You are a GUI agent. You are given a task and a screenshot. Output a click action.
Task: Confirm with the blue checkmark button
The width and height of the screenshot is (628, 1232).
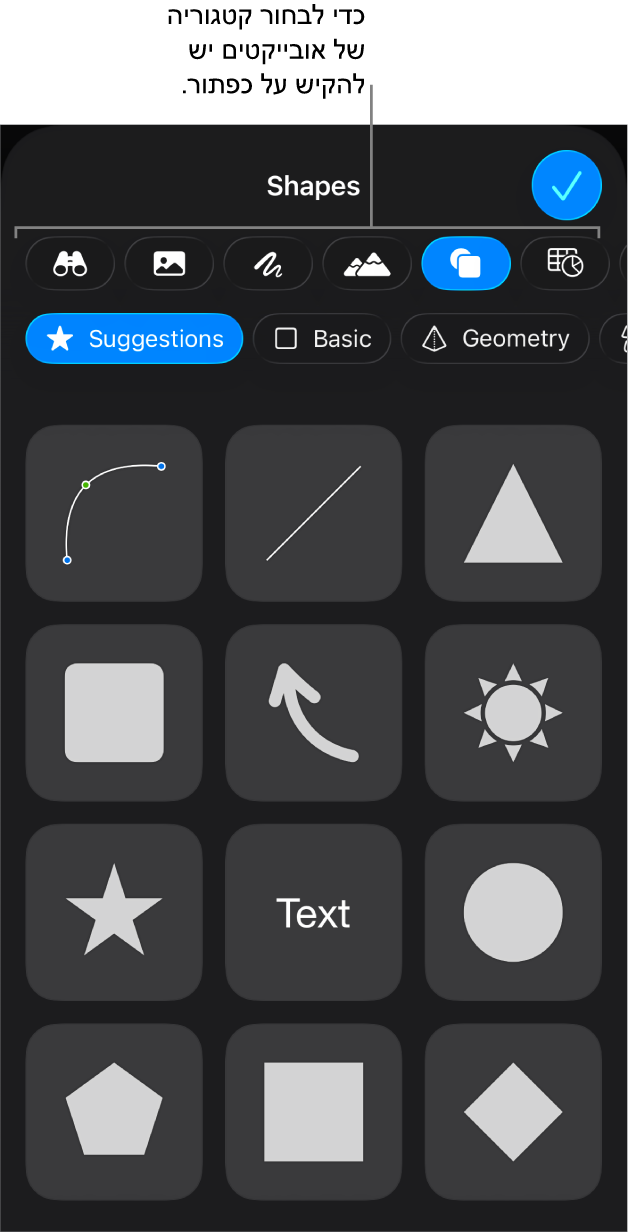pos(566,185)
